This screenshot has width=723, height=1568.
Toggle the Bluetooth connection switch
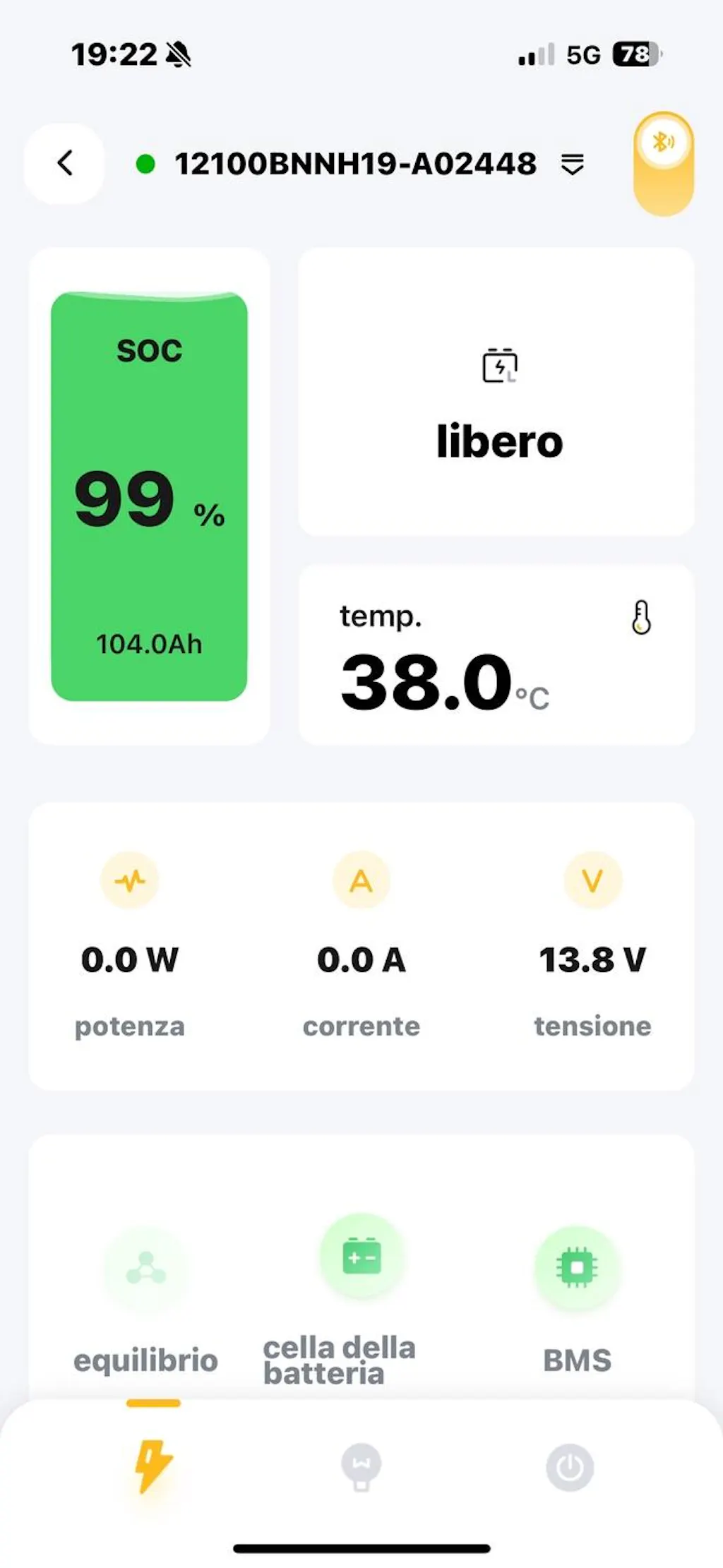point(663,164)
